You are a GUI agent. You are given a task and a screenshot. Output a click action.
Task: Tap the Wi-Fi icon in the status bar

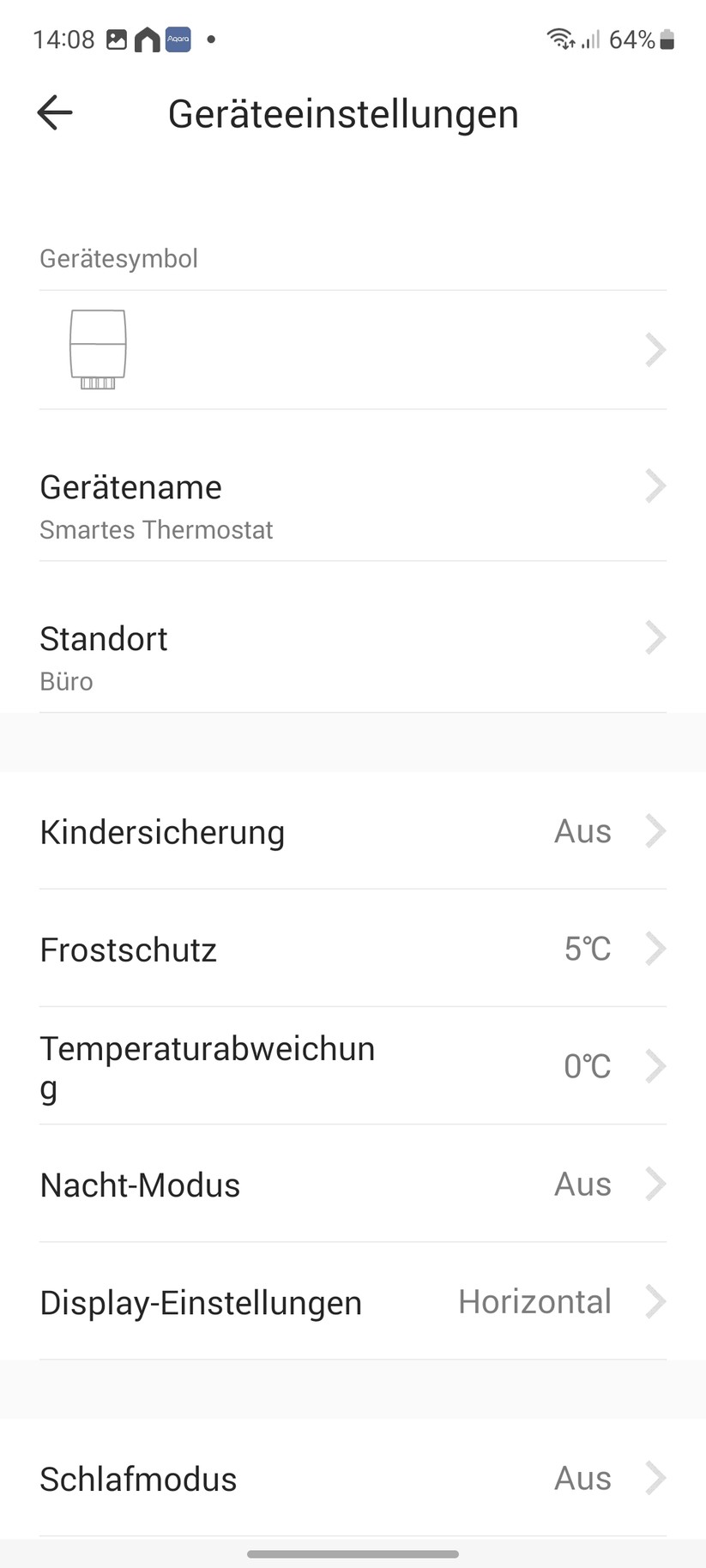point(558,39)
